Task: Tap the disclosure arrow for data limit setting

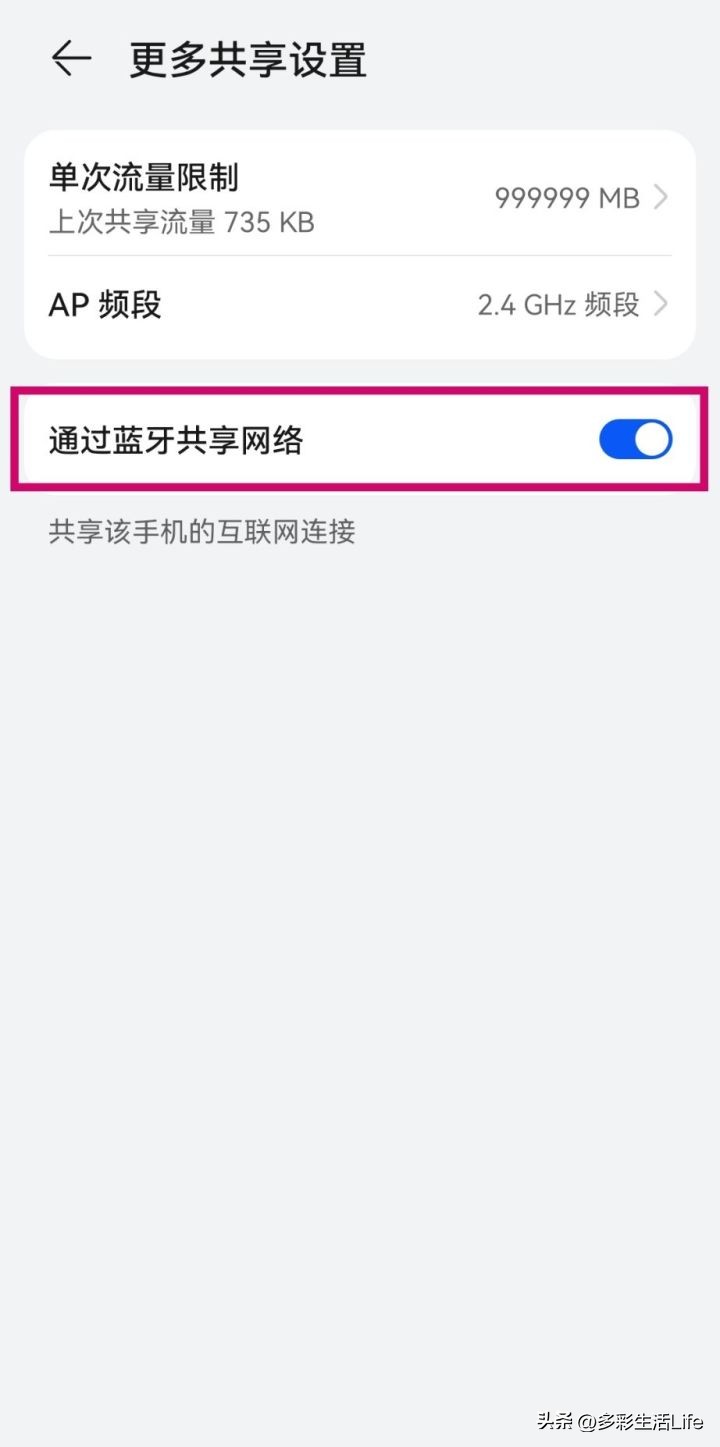Action: pos(662,197)
